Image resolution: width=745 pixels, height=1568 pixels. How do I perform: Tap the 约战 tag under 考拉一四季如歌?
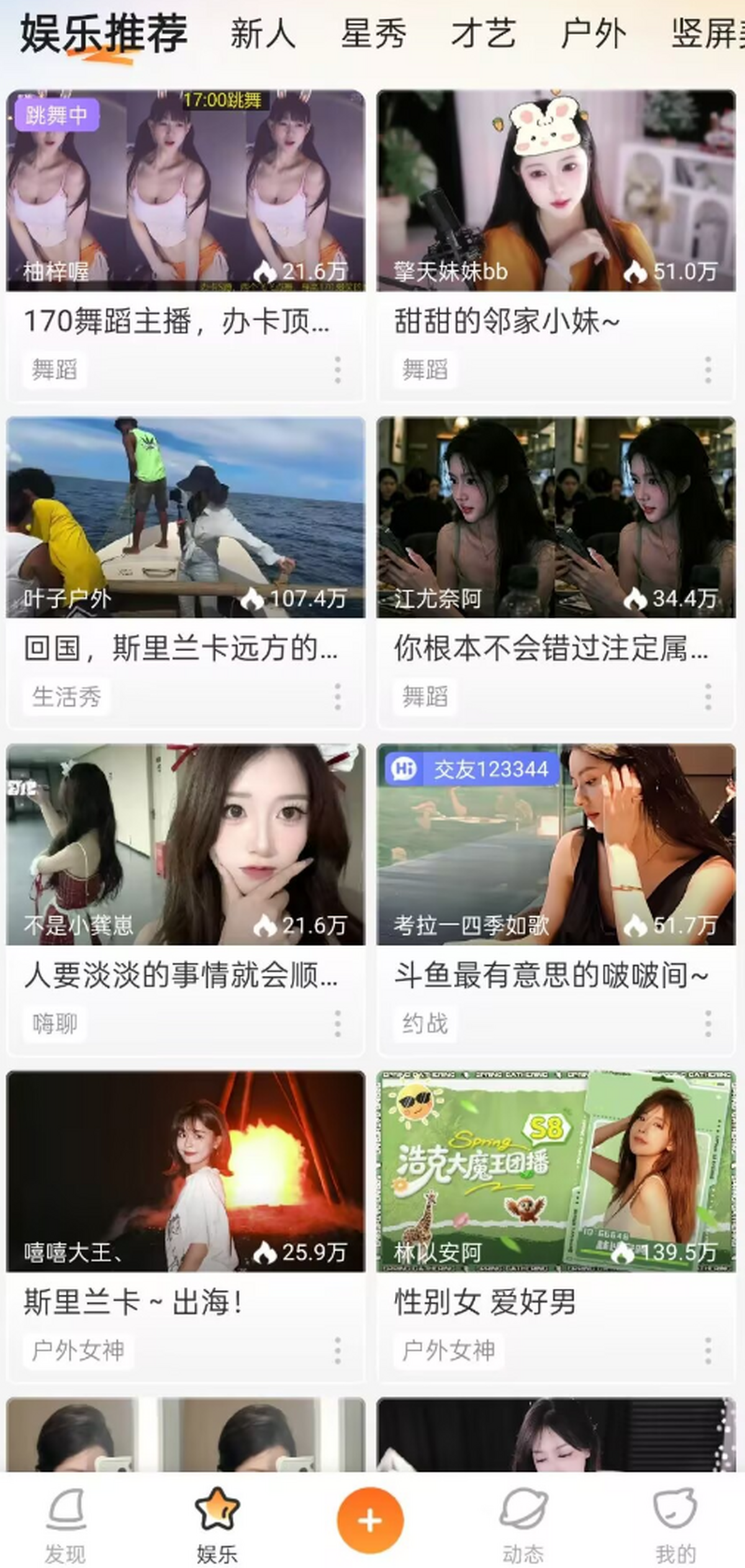[425, 1024]
